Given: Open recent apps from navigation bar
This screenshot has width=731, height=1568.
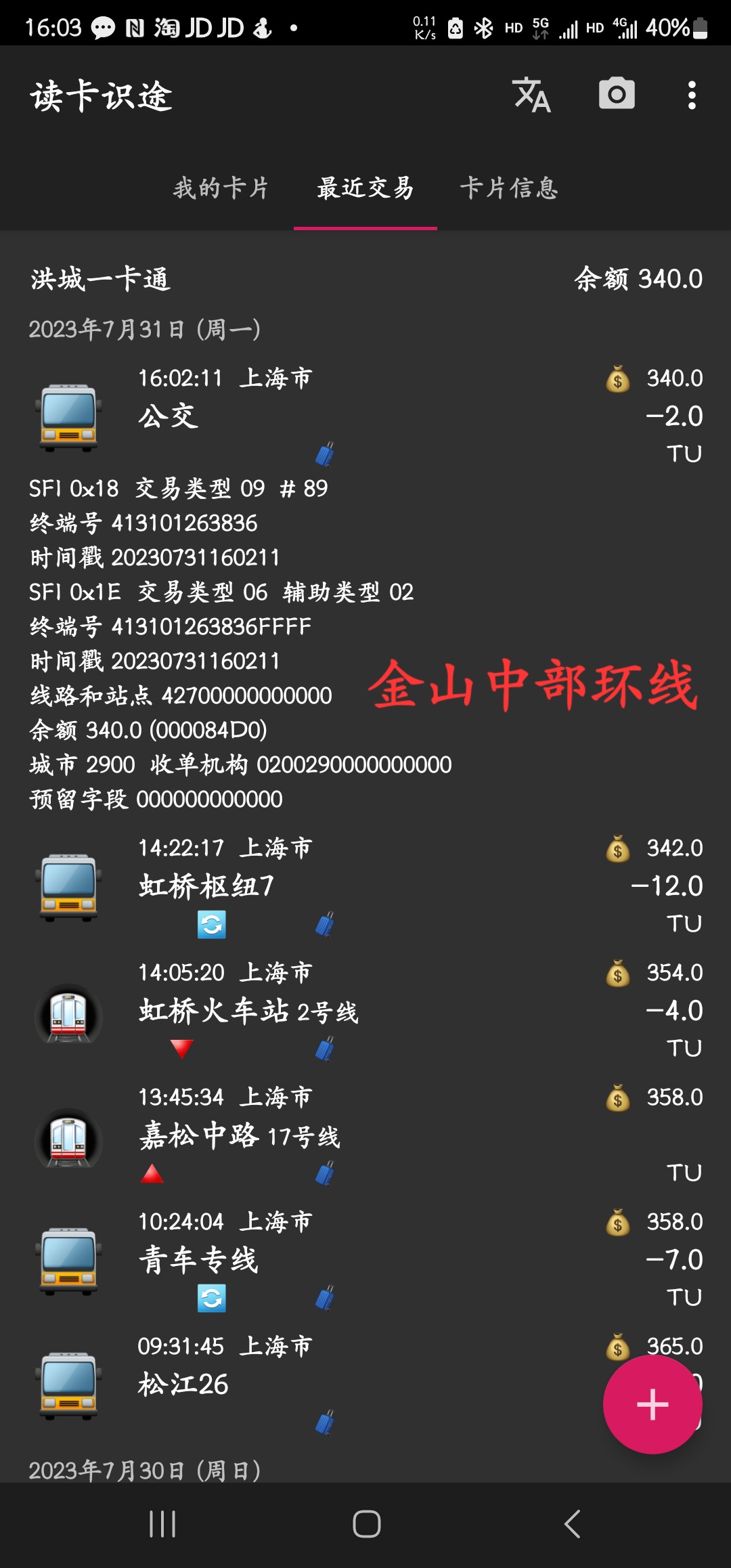Looking at the screenshot, I should (x=162, y=1524).
